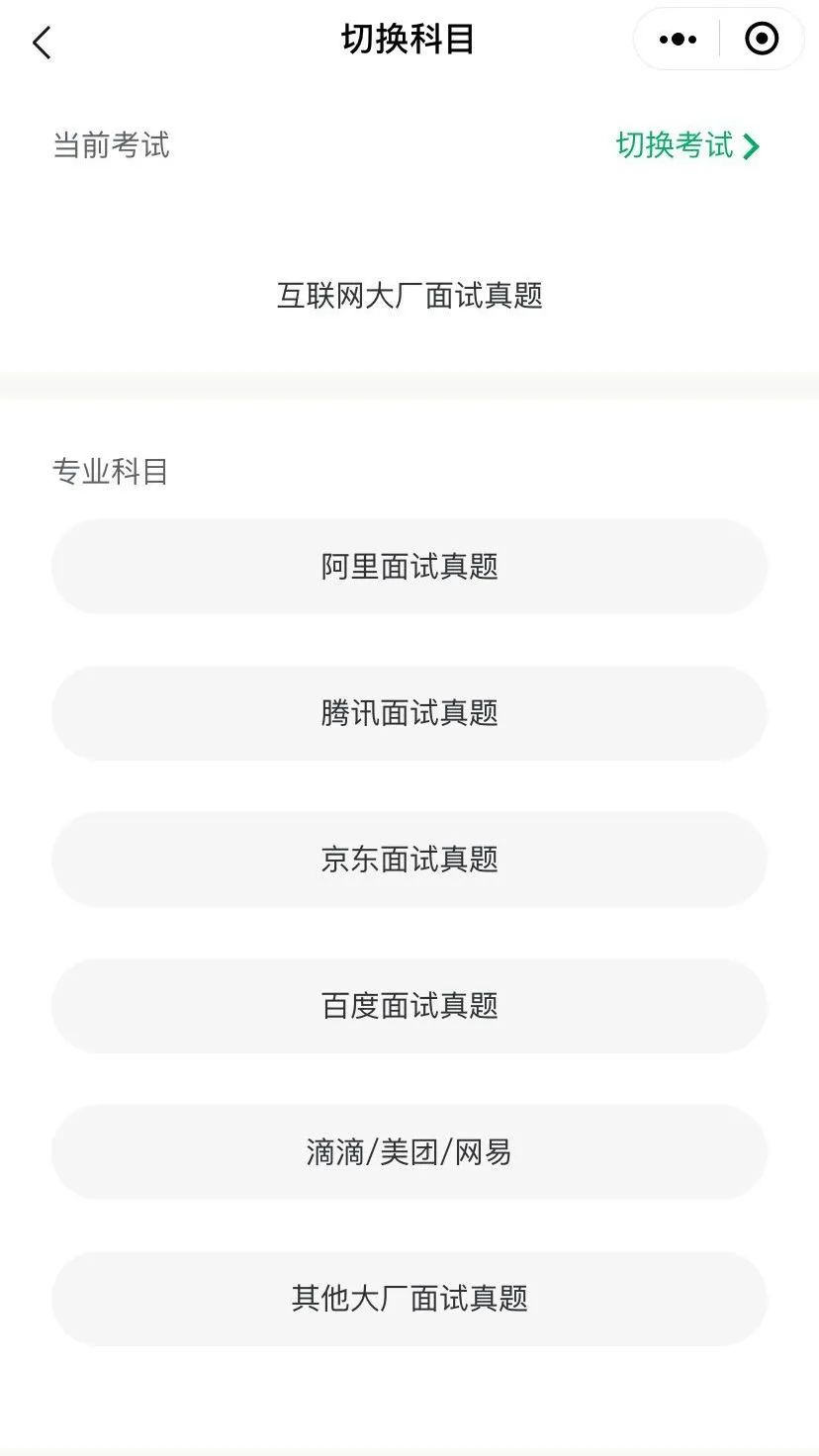This screenshot has width=819, height=1456.
Task: Click the 当前考试 label
Action: [113, 146]
